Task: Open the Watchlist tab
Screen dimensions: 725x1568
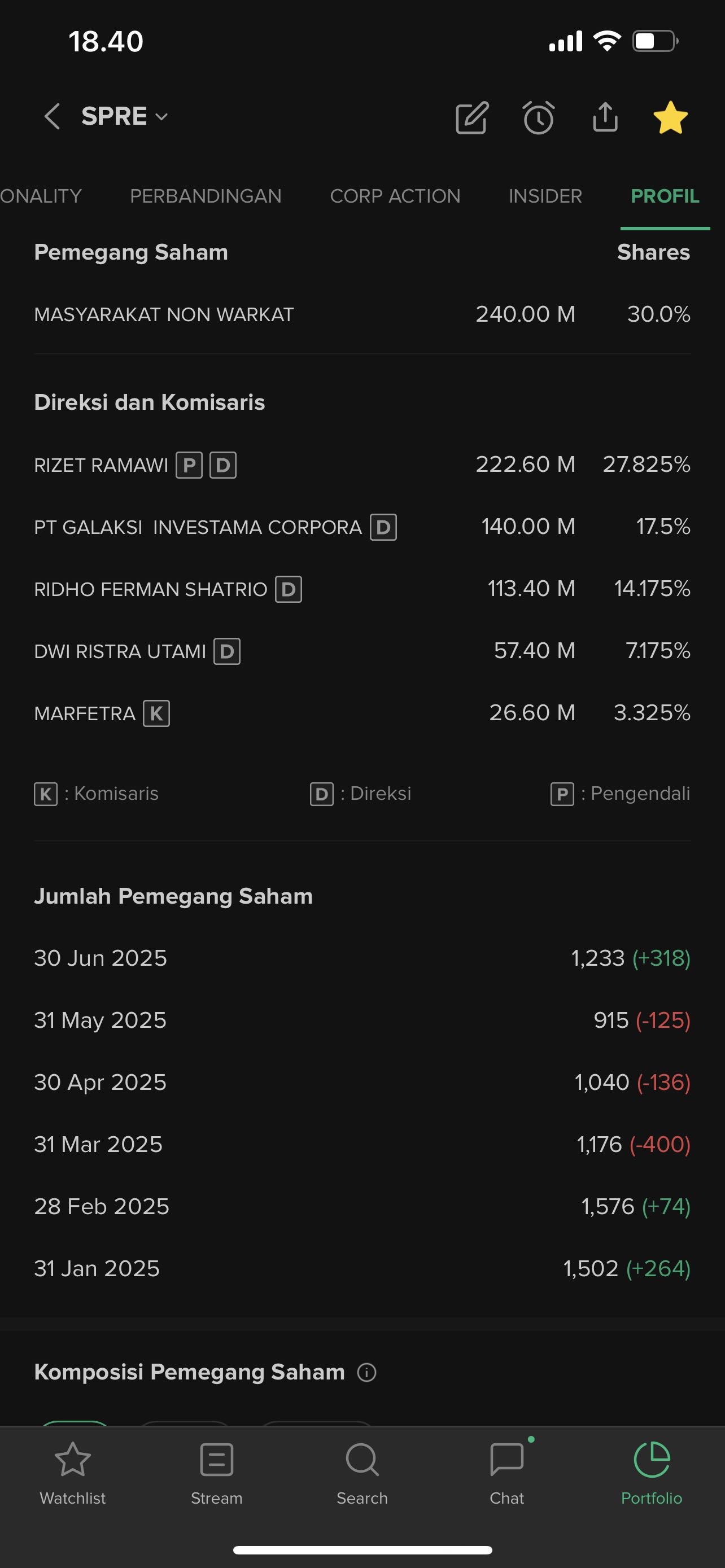Action: tap(72, 1474)
